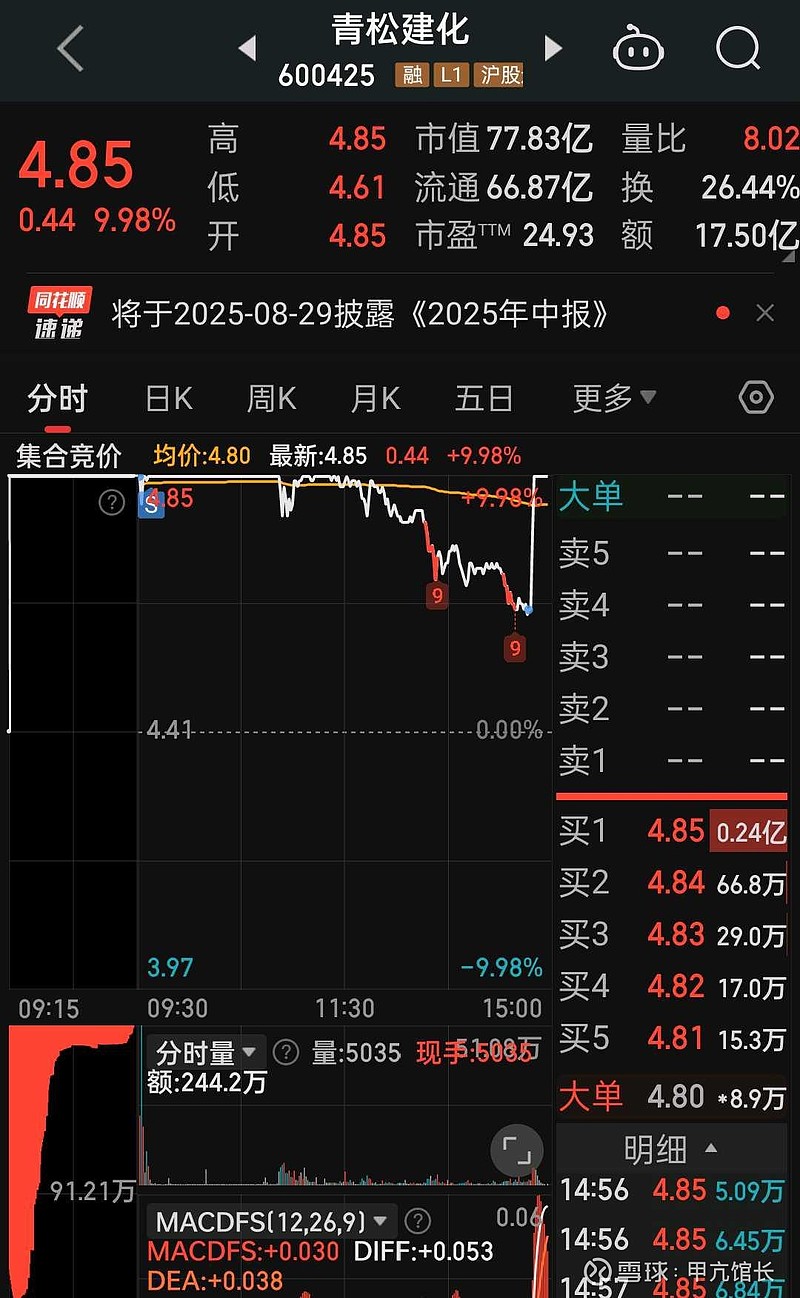Open the robot assistant icon
The image size is (800, 1298).
[x=638, y=48]
